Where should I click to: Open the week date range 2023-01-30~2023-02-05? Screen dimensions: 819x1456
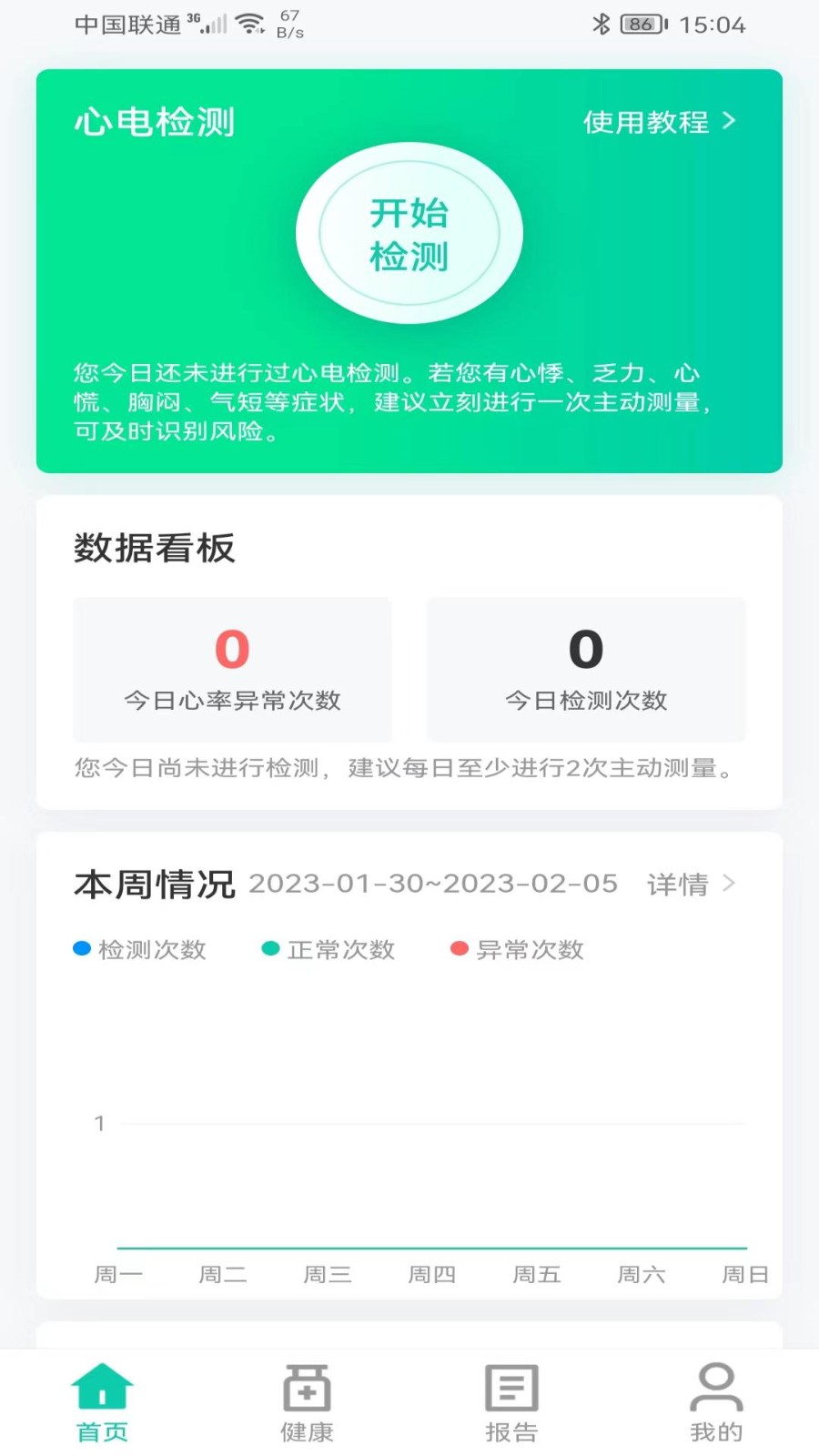tap(434, 883)
